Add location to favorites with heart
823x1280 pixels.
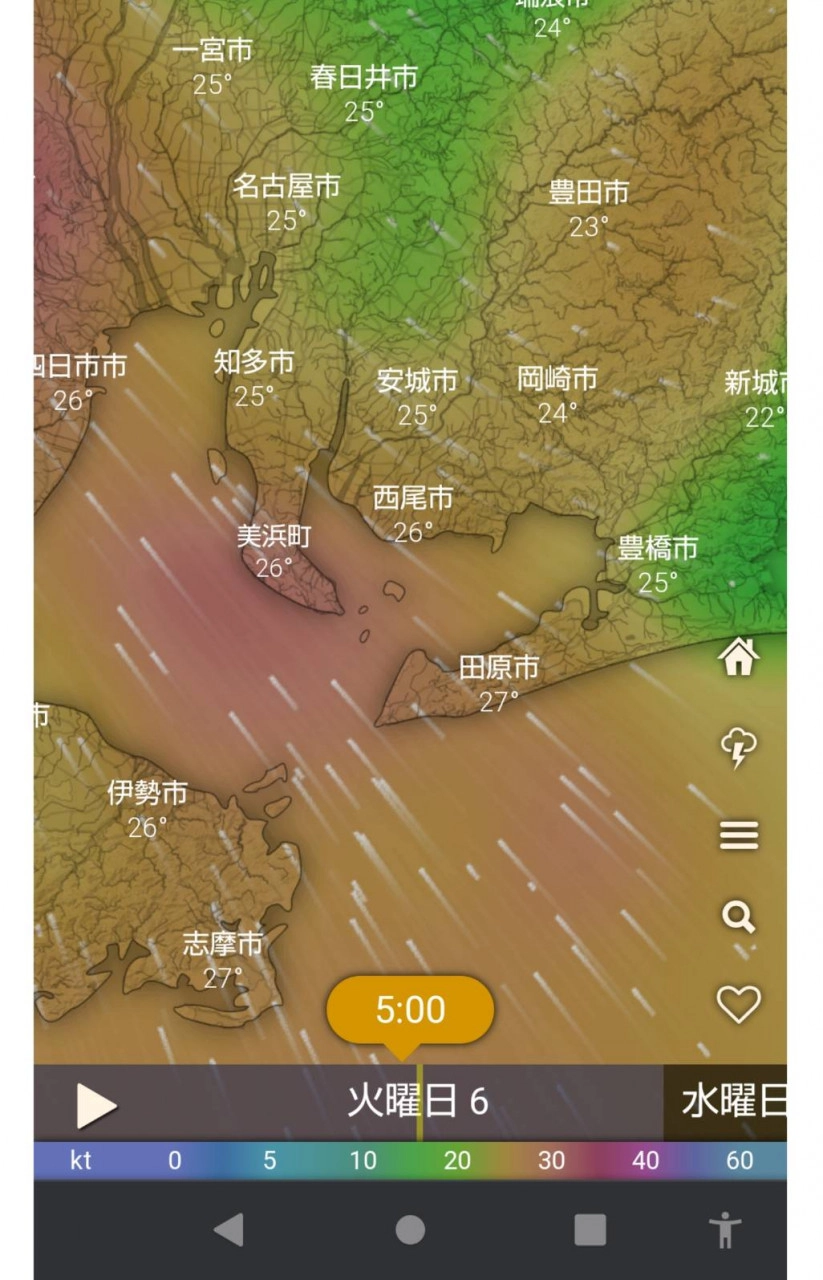click(x=739, y=1003)
